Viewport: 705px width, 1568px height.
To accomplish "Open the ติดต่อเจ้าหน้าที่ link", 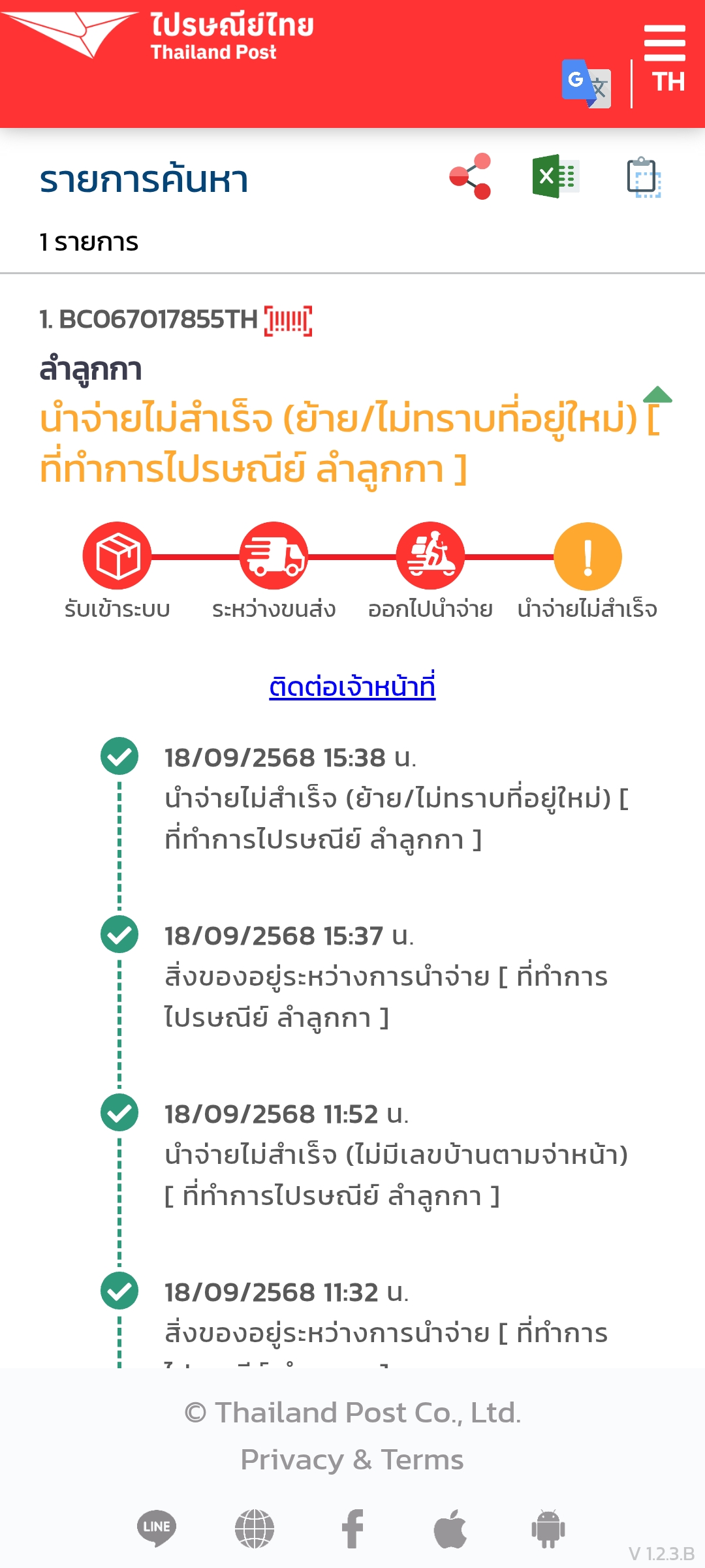I will point(352,687).
